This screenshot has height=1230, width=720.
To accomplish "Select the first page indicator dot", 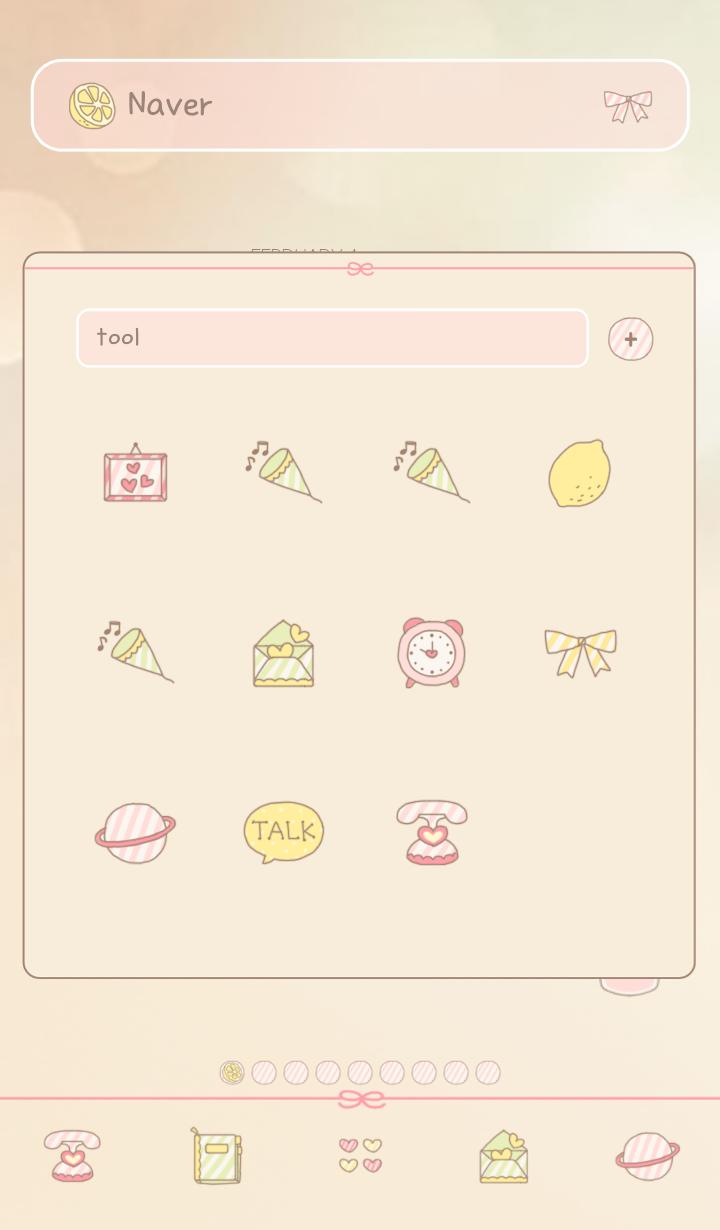I will point(232,1071).
